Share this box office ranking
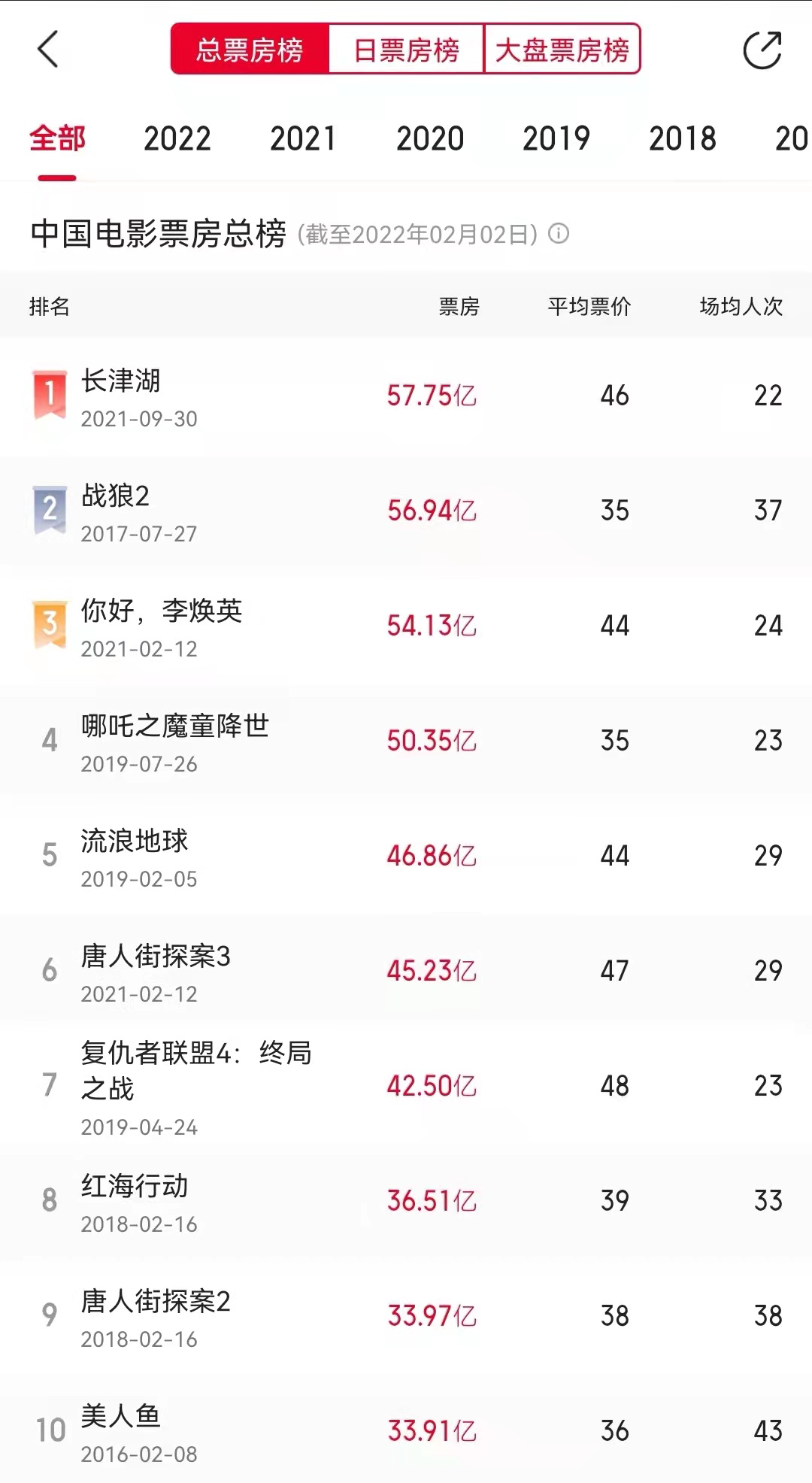The height and width of the screenshot is (1483, 812). [762, 50]
